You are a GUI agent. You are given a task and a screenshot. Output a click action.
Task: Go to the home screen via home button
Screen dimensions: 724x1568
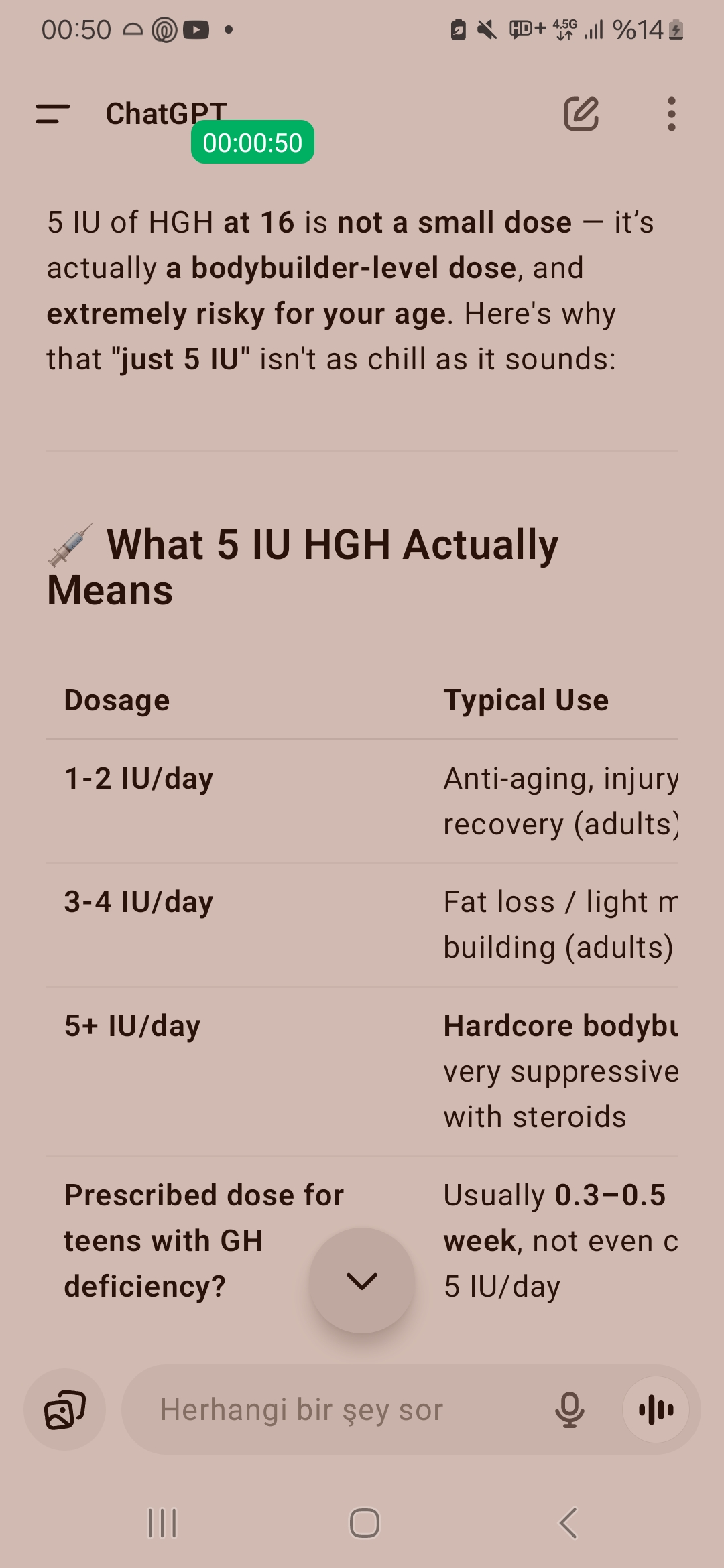click(364, 1523)
